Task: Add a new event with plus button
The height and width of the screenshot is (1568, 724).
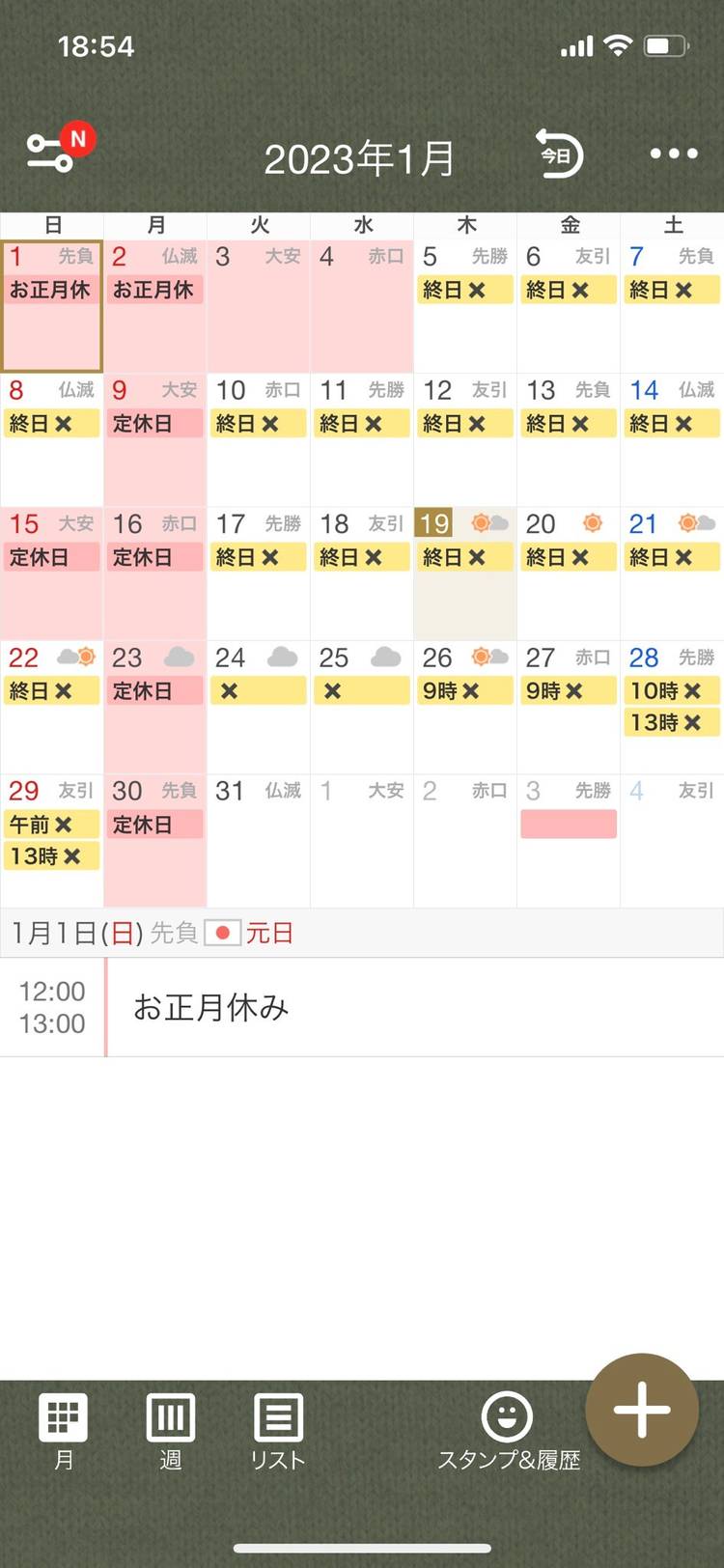Action: click(x=642, y=1410)
